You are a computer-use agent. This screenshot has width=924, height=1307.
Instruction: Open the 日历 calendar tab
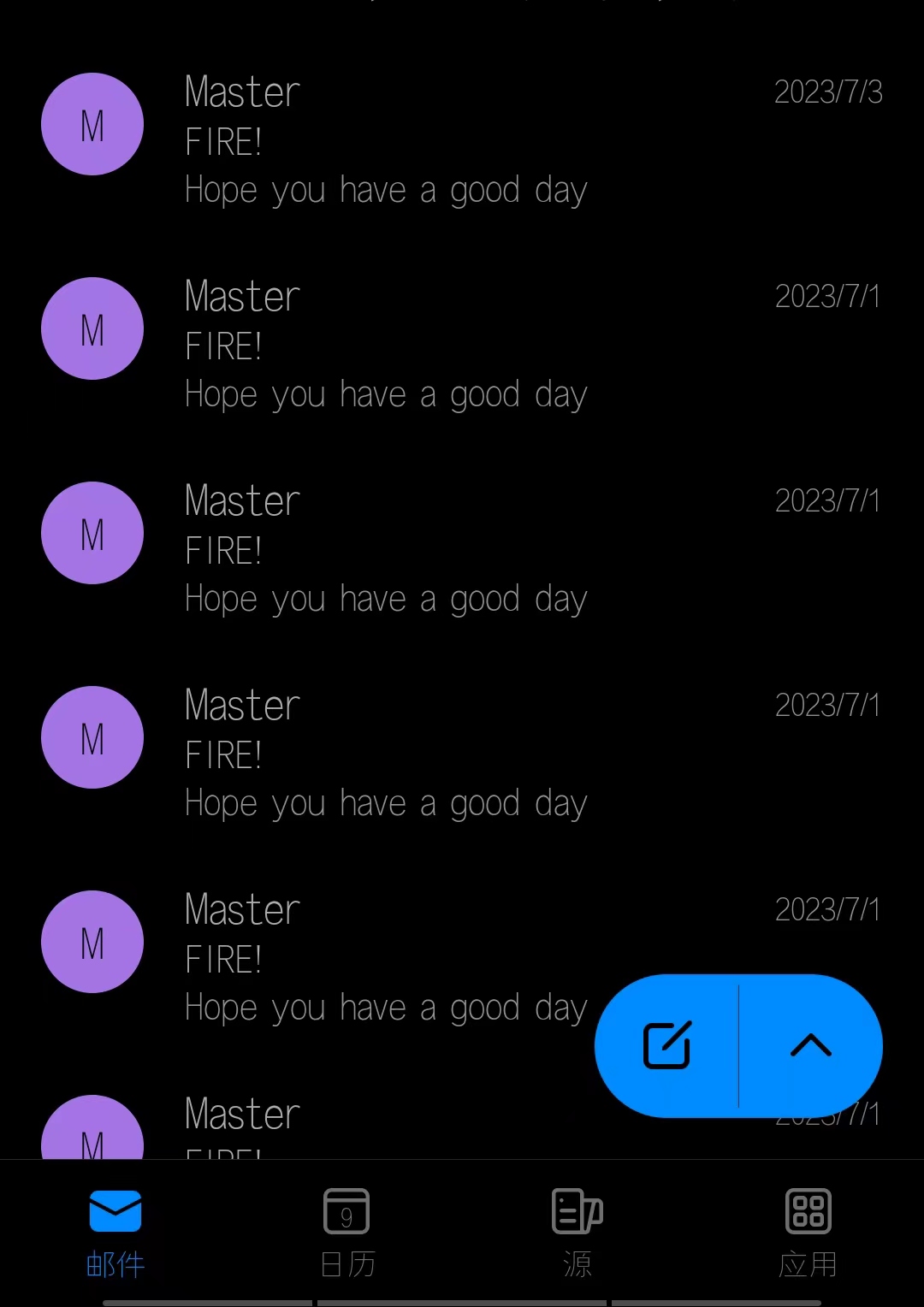(x=346, y=1232)
